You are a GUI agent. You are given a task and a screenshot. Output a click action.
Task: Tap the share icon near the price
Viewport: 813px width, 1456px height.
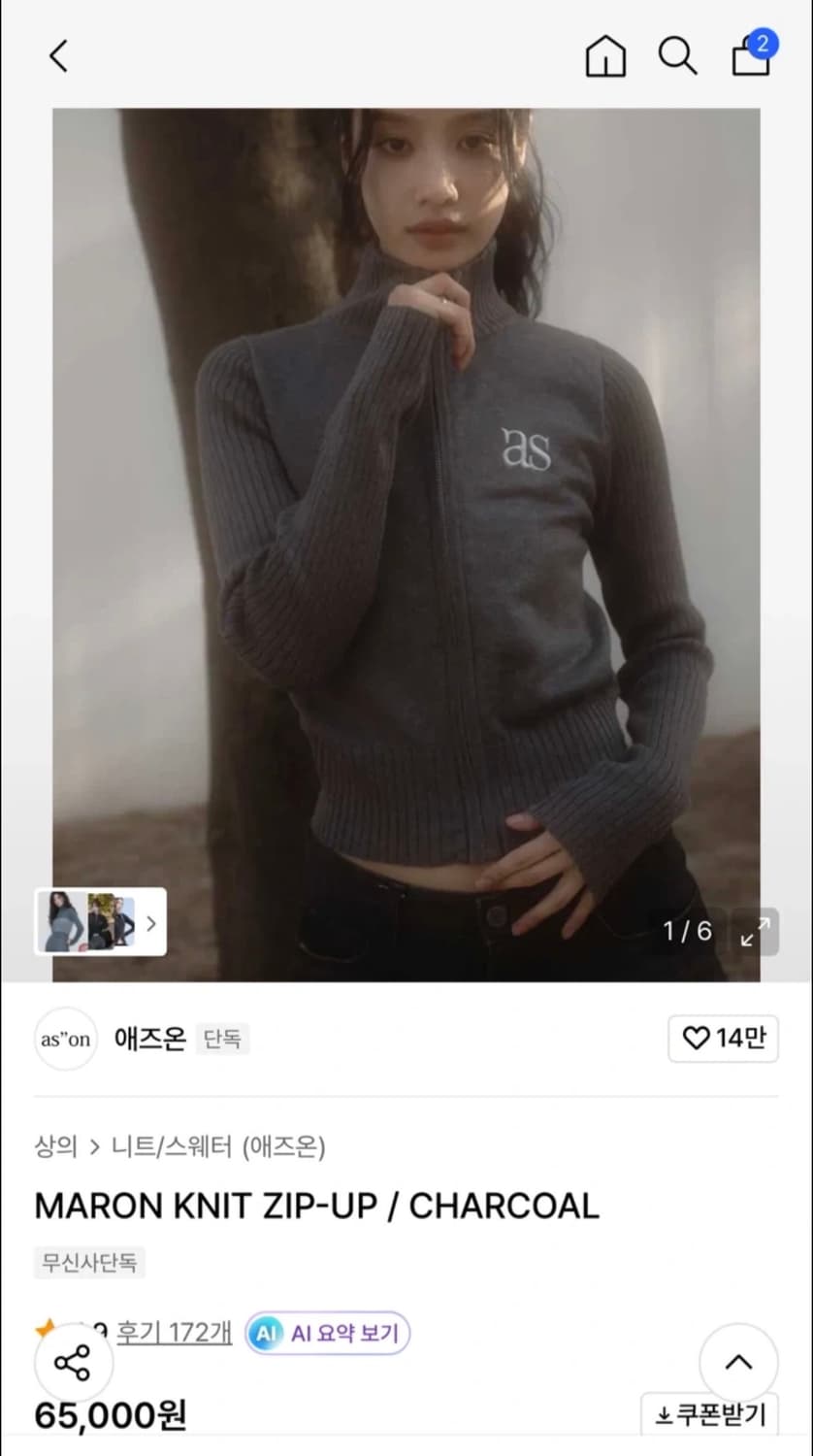pos(74,1362)
